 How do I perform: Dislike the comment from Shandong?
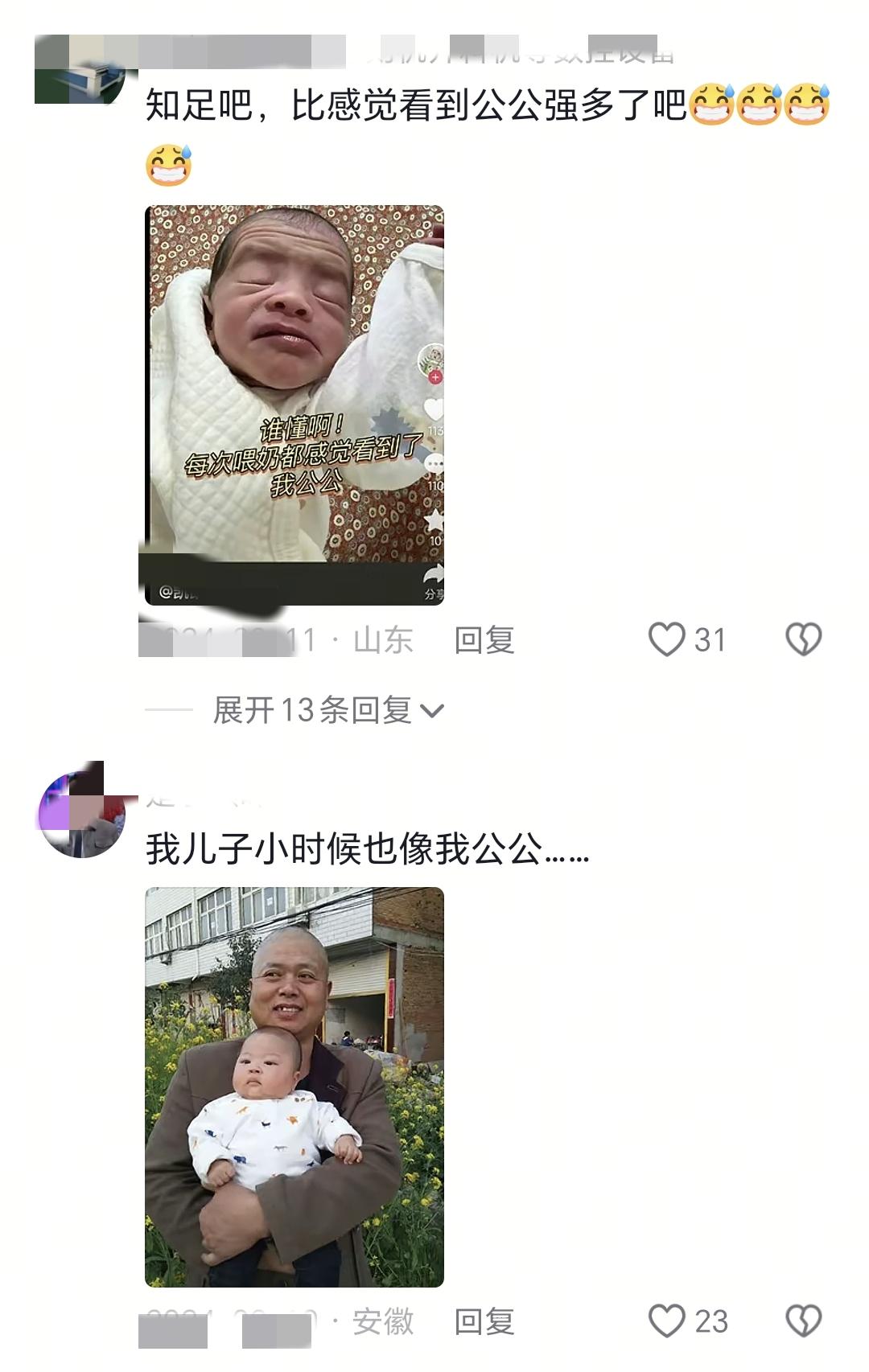coord(802,640)
